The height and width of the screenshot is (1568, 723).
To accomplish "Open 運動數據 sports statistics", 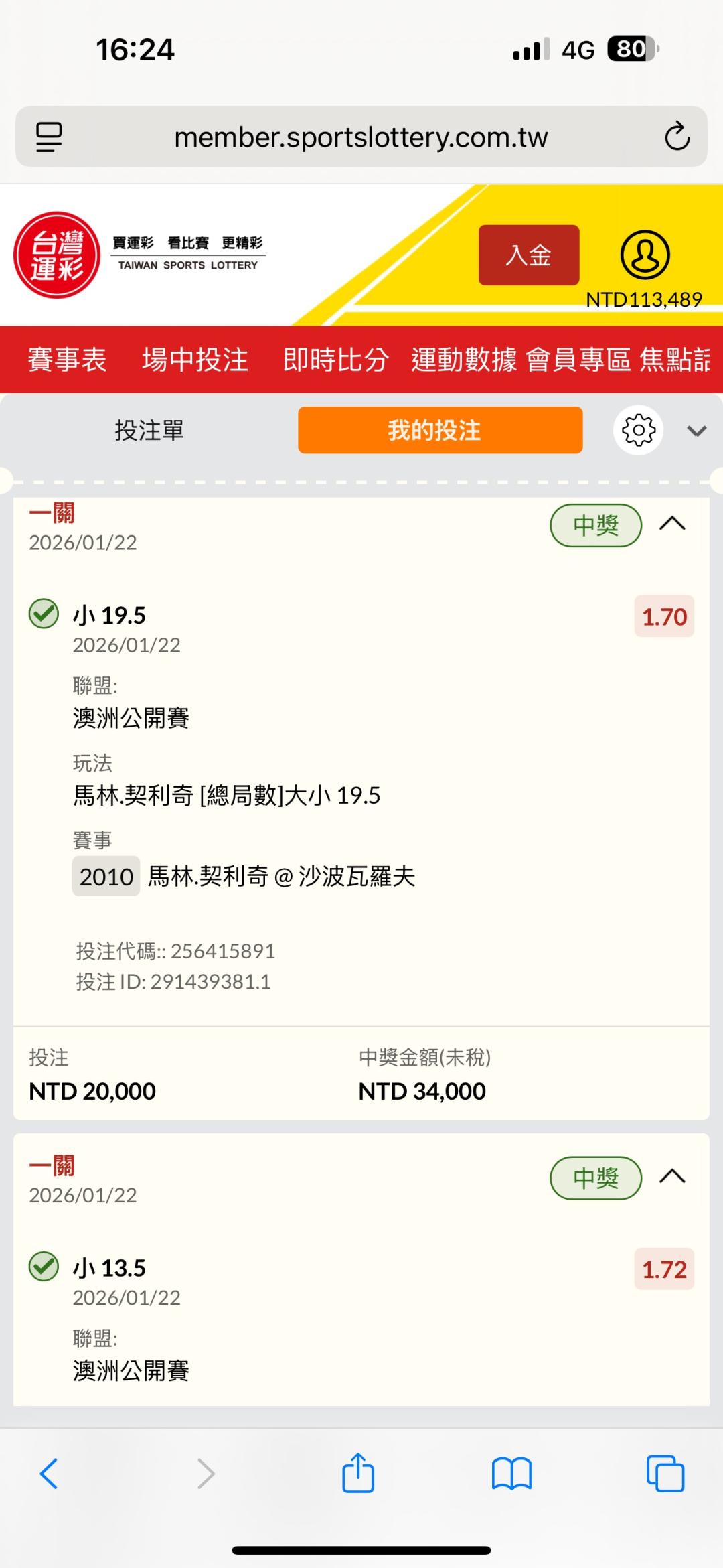I will [x=464, y=360].
